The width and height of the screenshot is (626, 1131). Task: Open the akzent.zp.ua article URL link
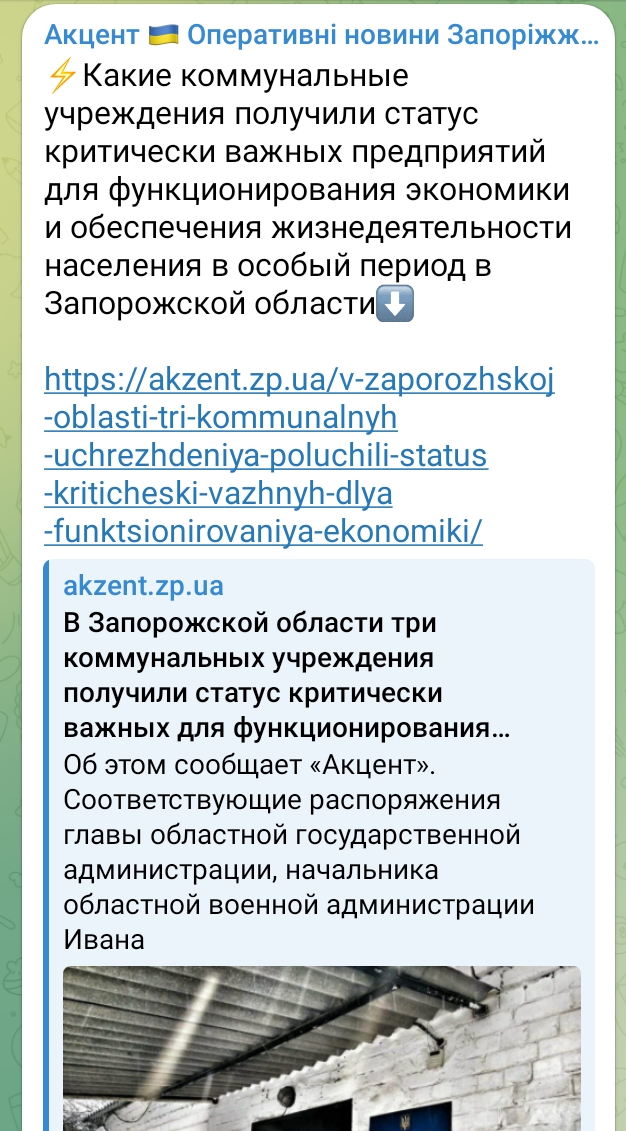click(x=299, y=456)
